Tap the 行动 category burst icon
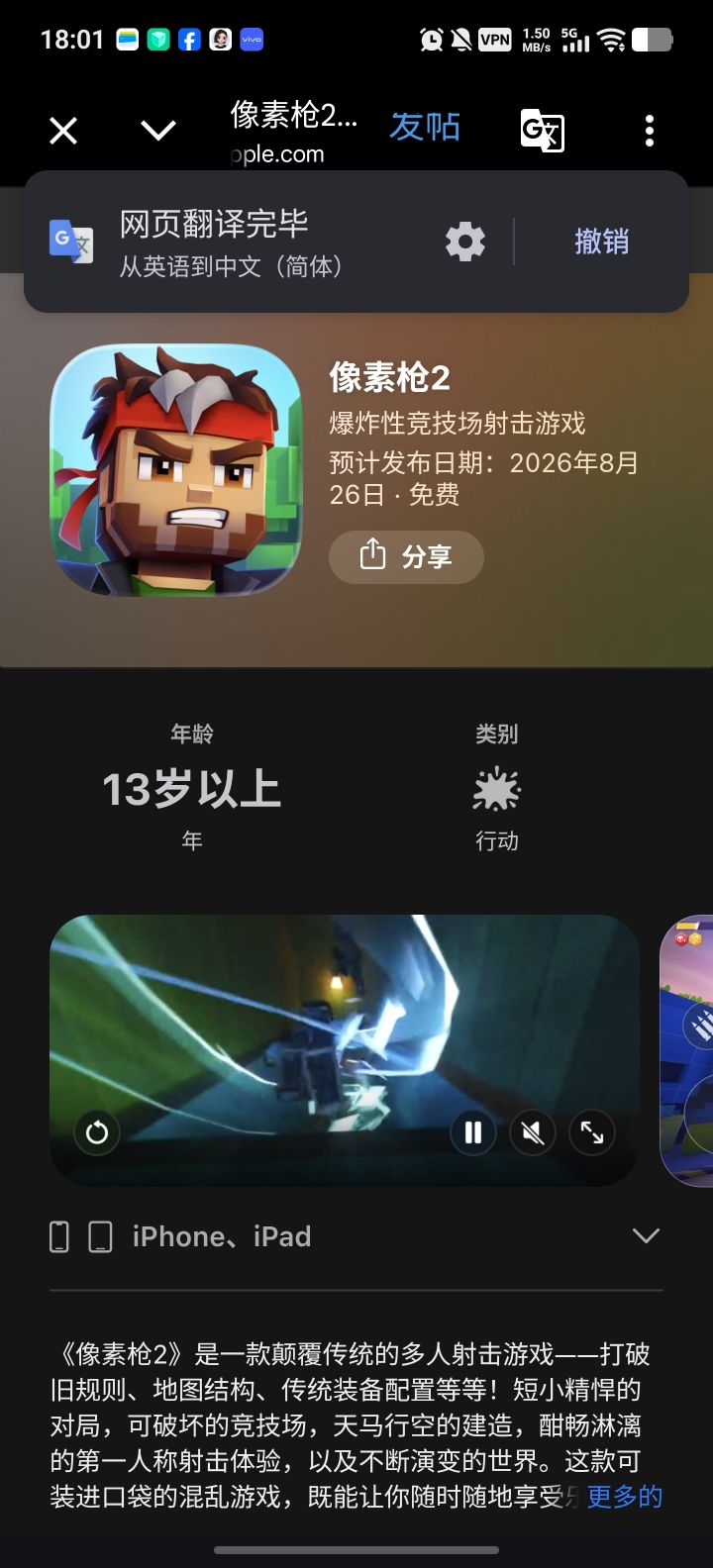This screenshot has height=1568, width=713. tap(496, 789)
